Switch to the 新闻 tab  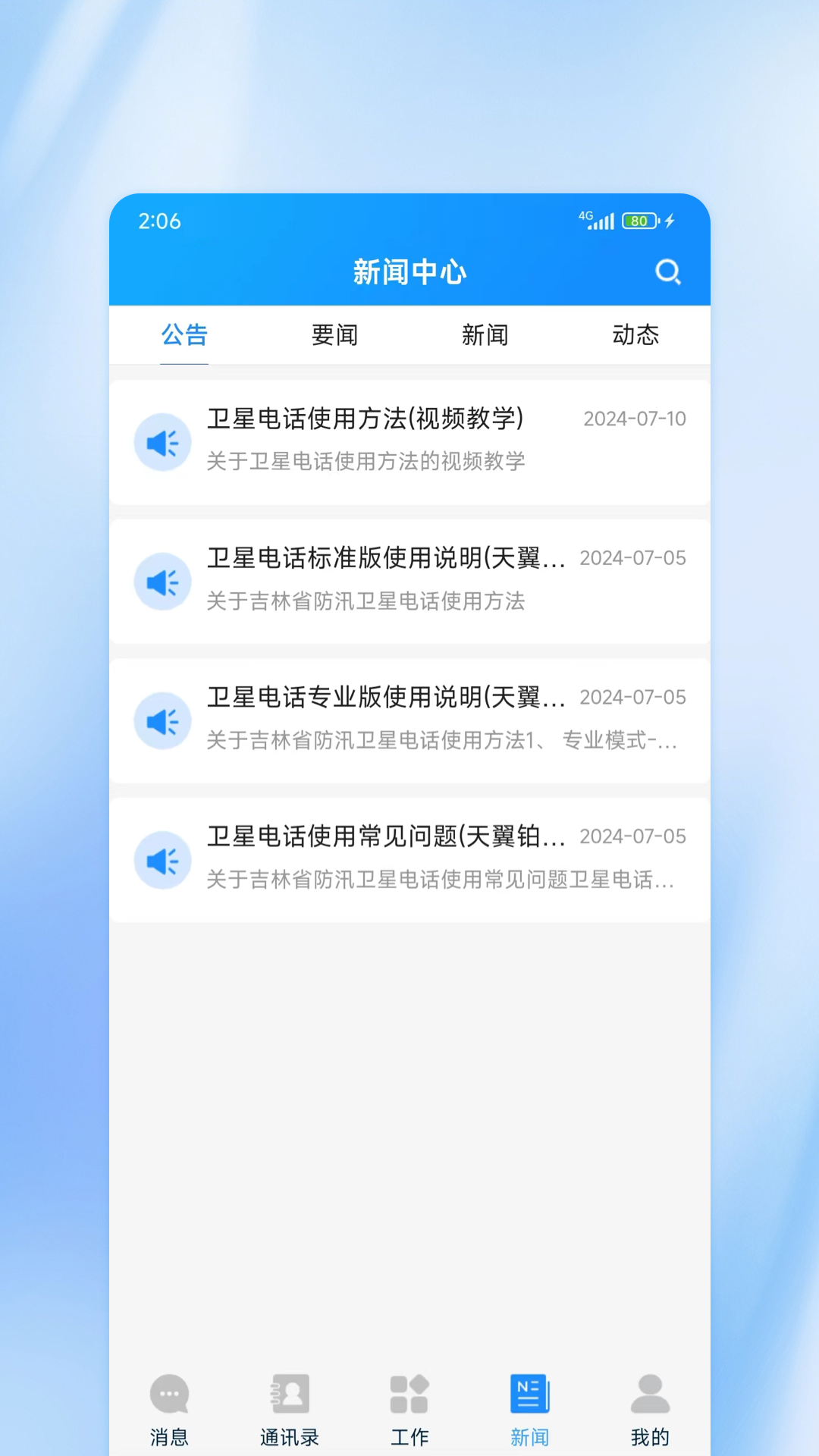486,335
